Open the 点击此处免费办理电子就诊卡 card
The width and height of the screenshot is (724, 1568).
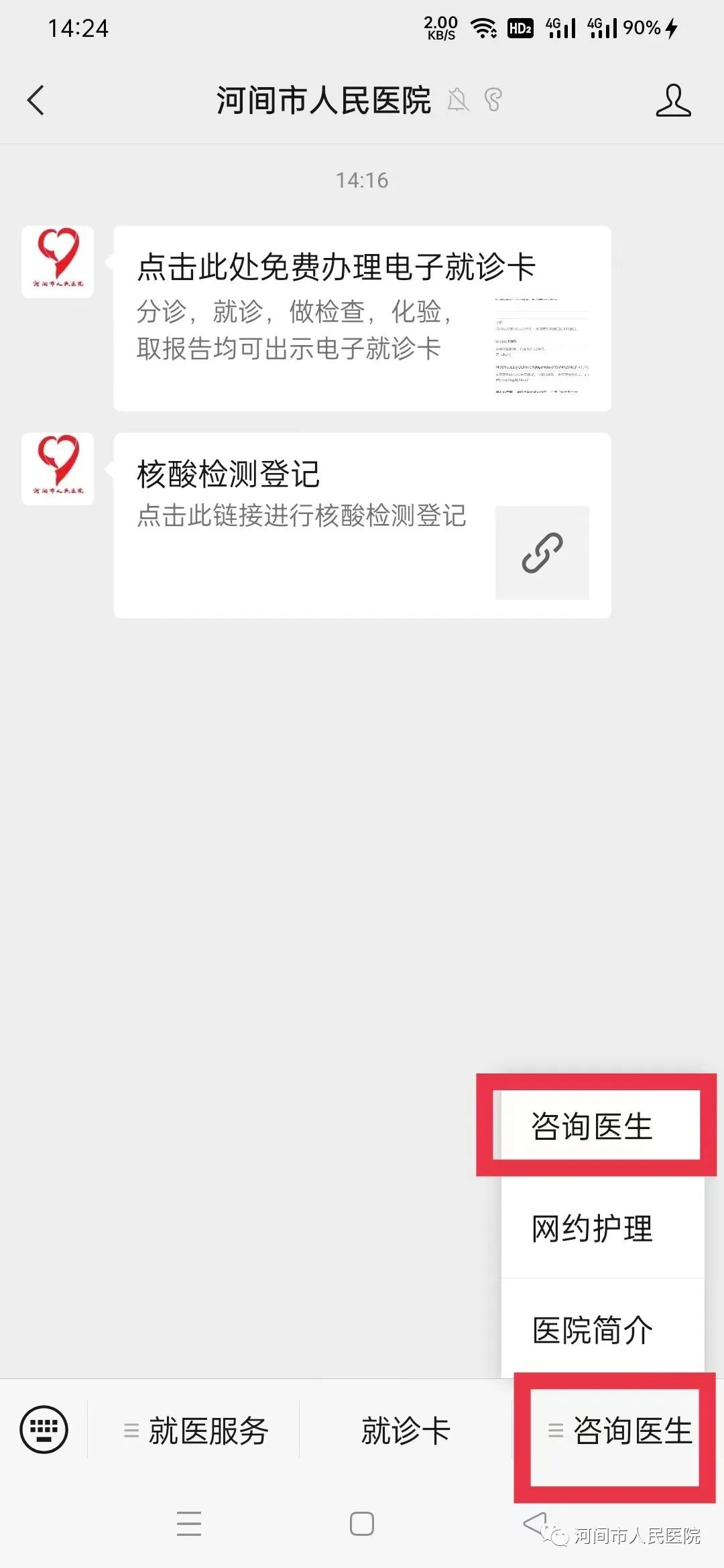coord(362,318)
